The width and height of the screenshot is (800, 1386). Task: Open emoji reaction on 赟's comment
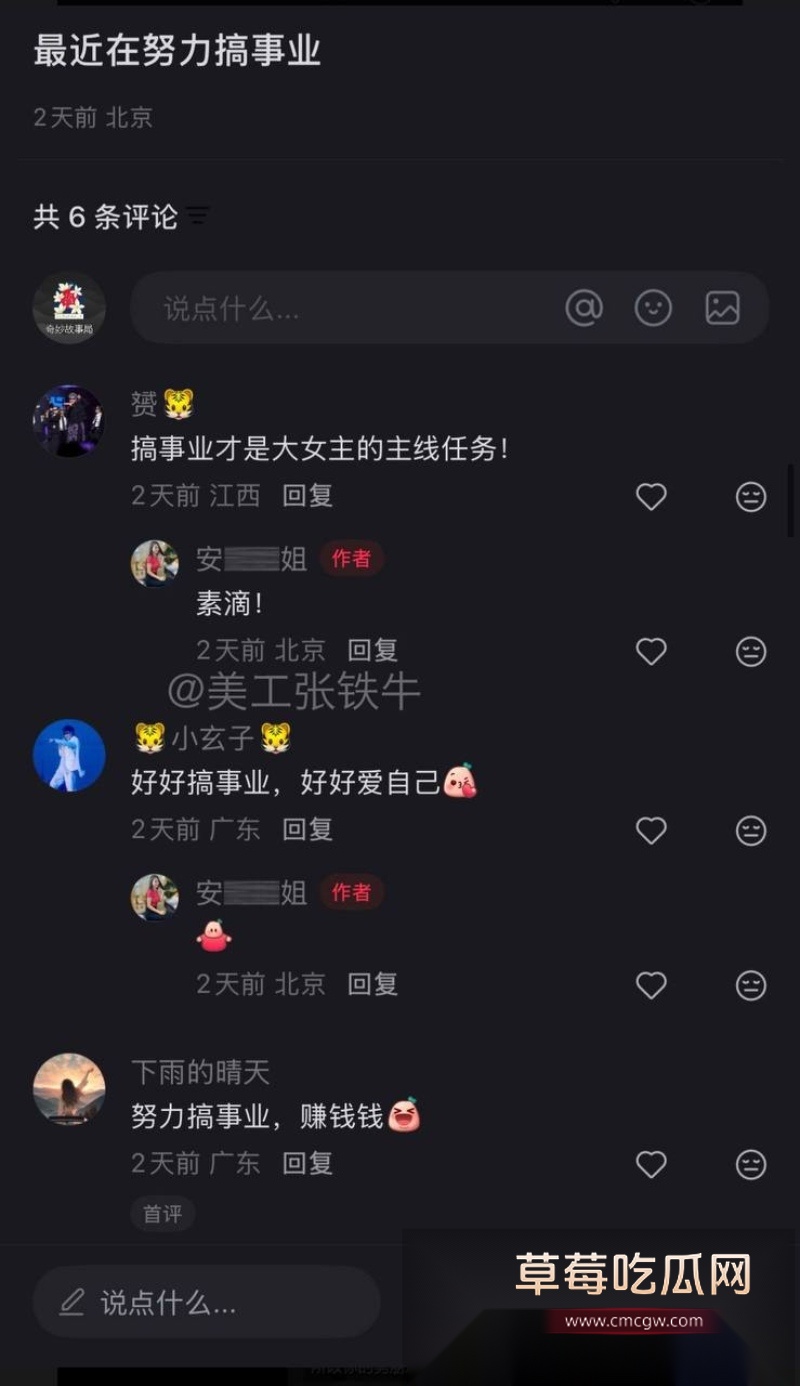(x=750, y=497)
